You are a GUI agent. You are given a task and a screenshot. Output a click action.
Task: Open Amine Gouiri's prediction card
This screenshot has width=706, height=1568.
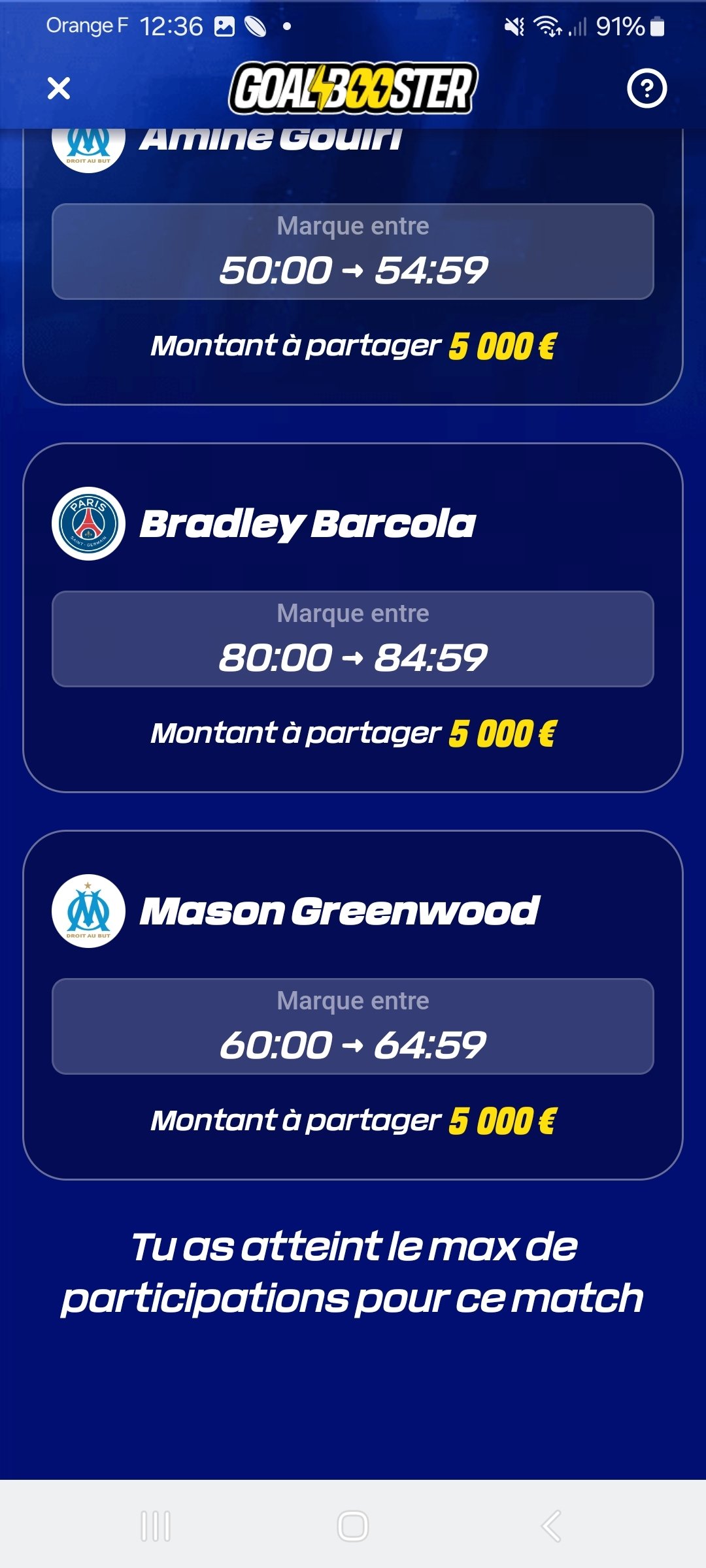tap(353, 267)
